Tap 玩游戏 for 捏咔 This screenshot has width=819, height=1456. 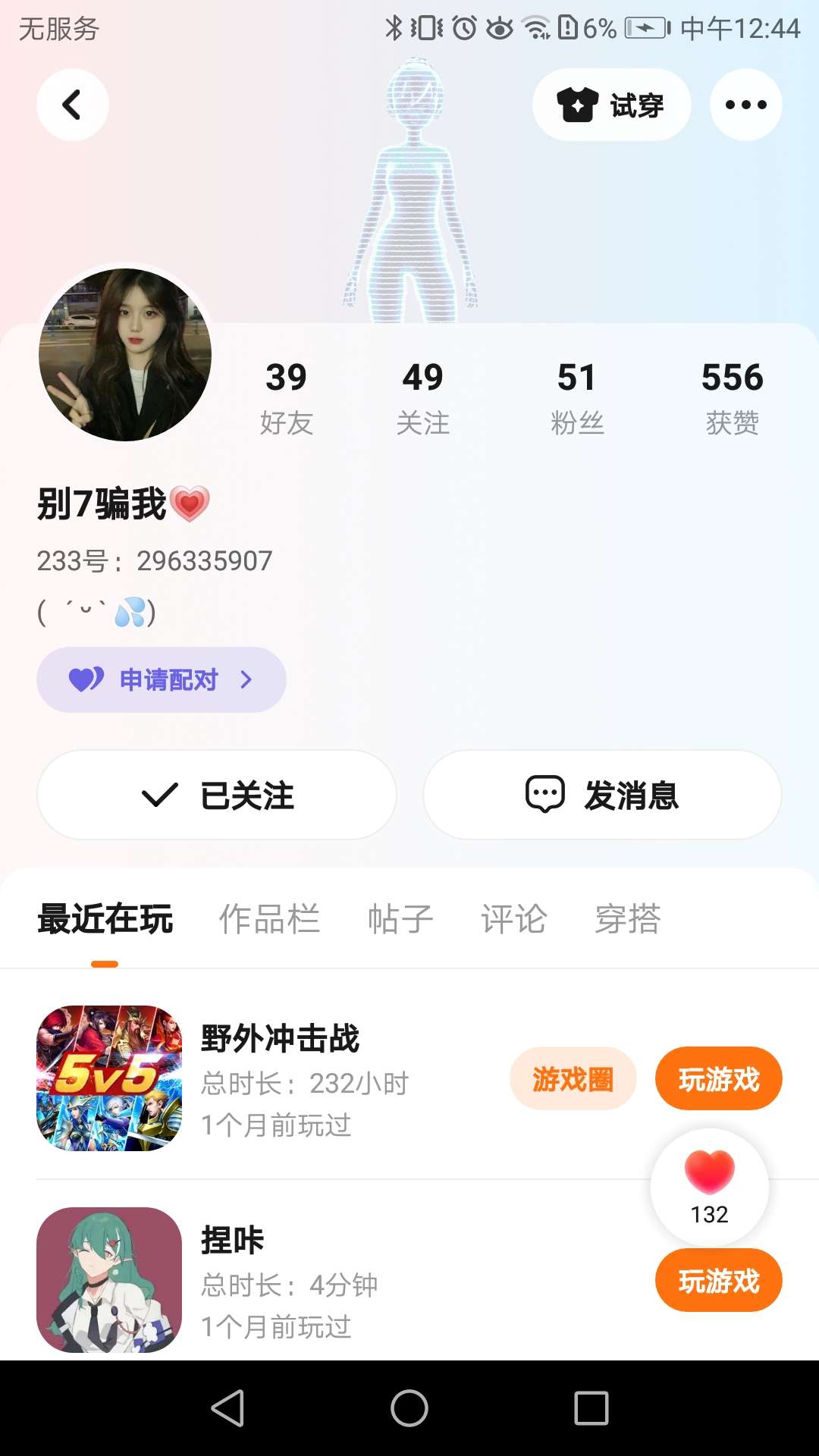point(718,1280)
